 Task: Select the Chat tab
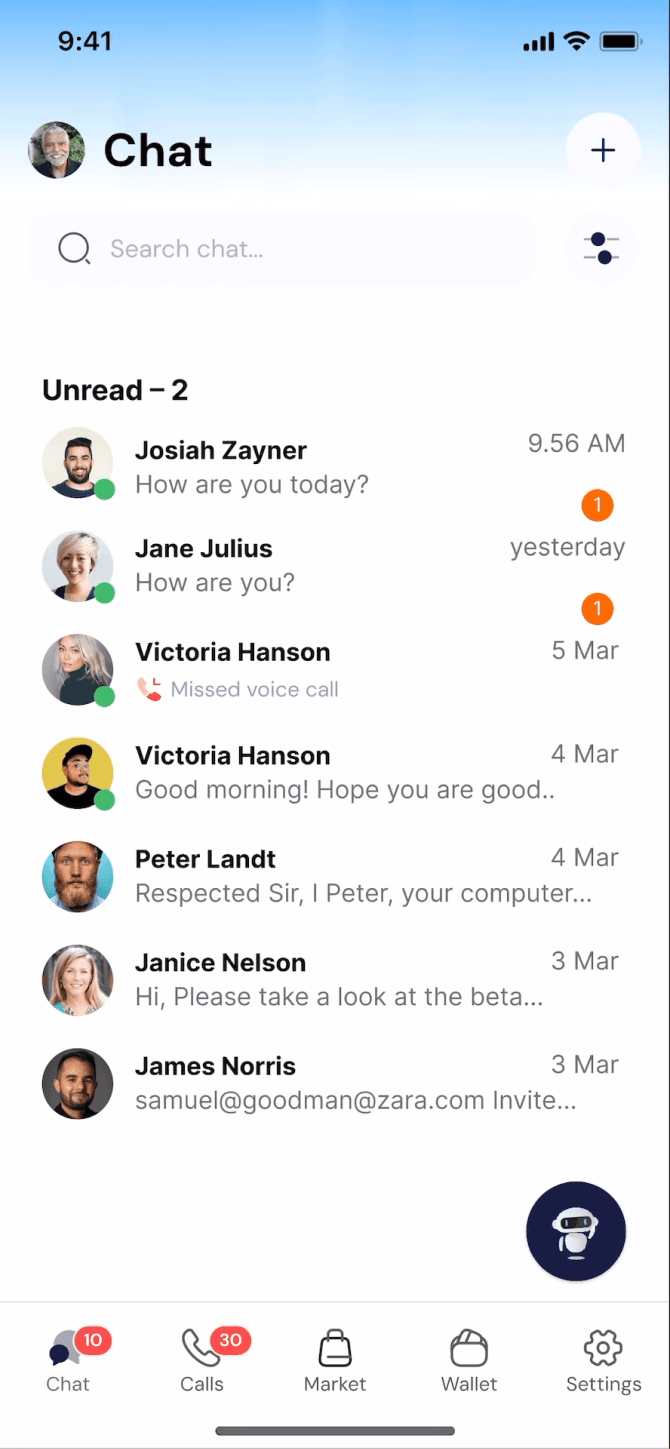coord(68,1361)
